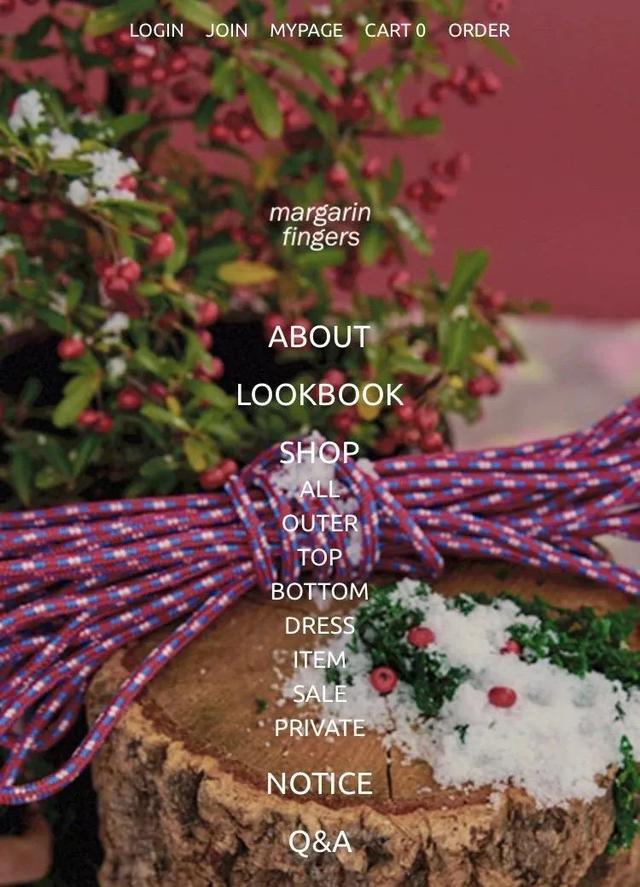
Task: Open the PRIVATE category
Action: (319, 728)
